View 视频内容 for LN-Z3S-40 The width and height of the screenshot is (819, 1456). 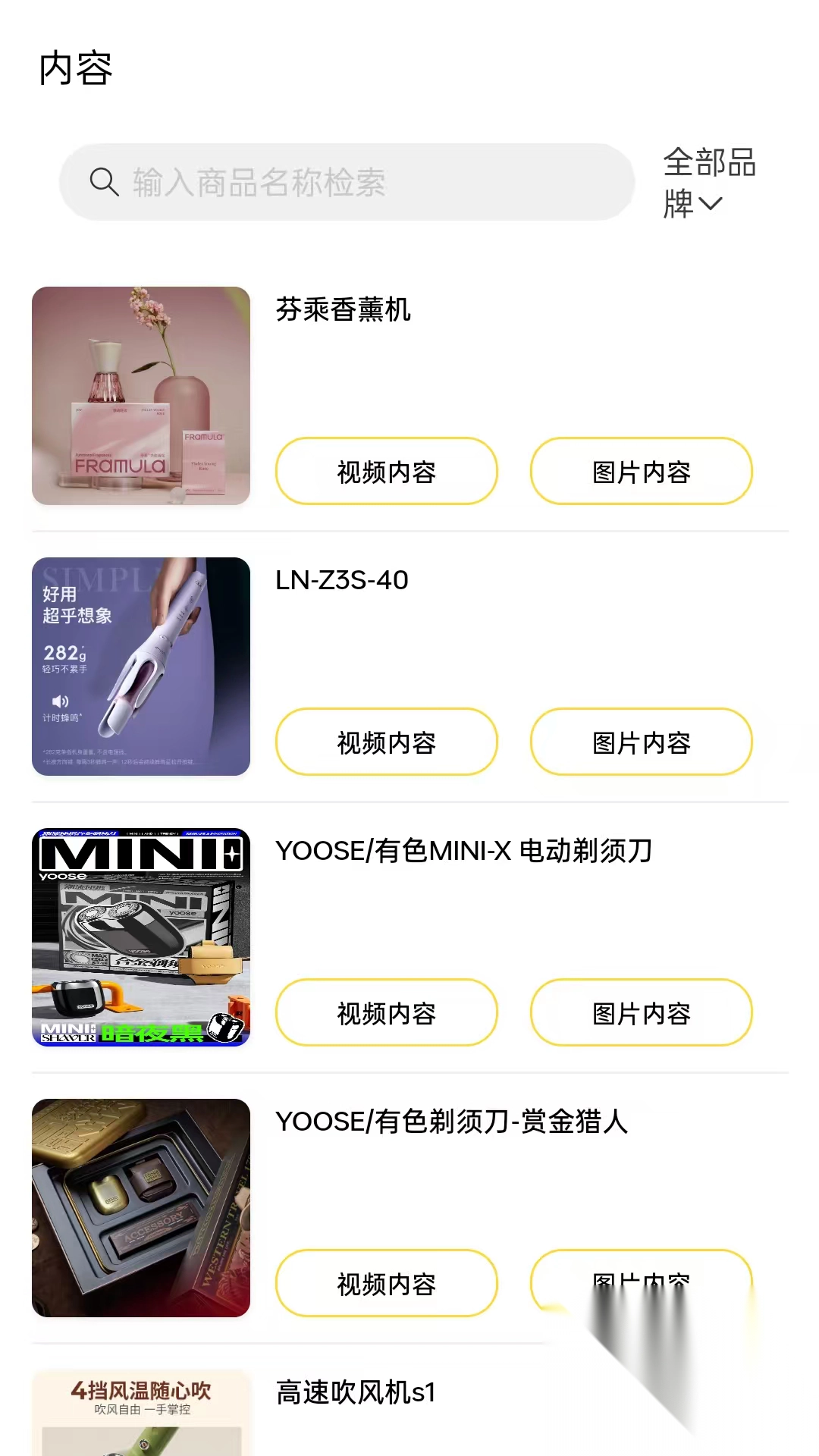(x=386, y=742)
